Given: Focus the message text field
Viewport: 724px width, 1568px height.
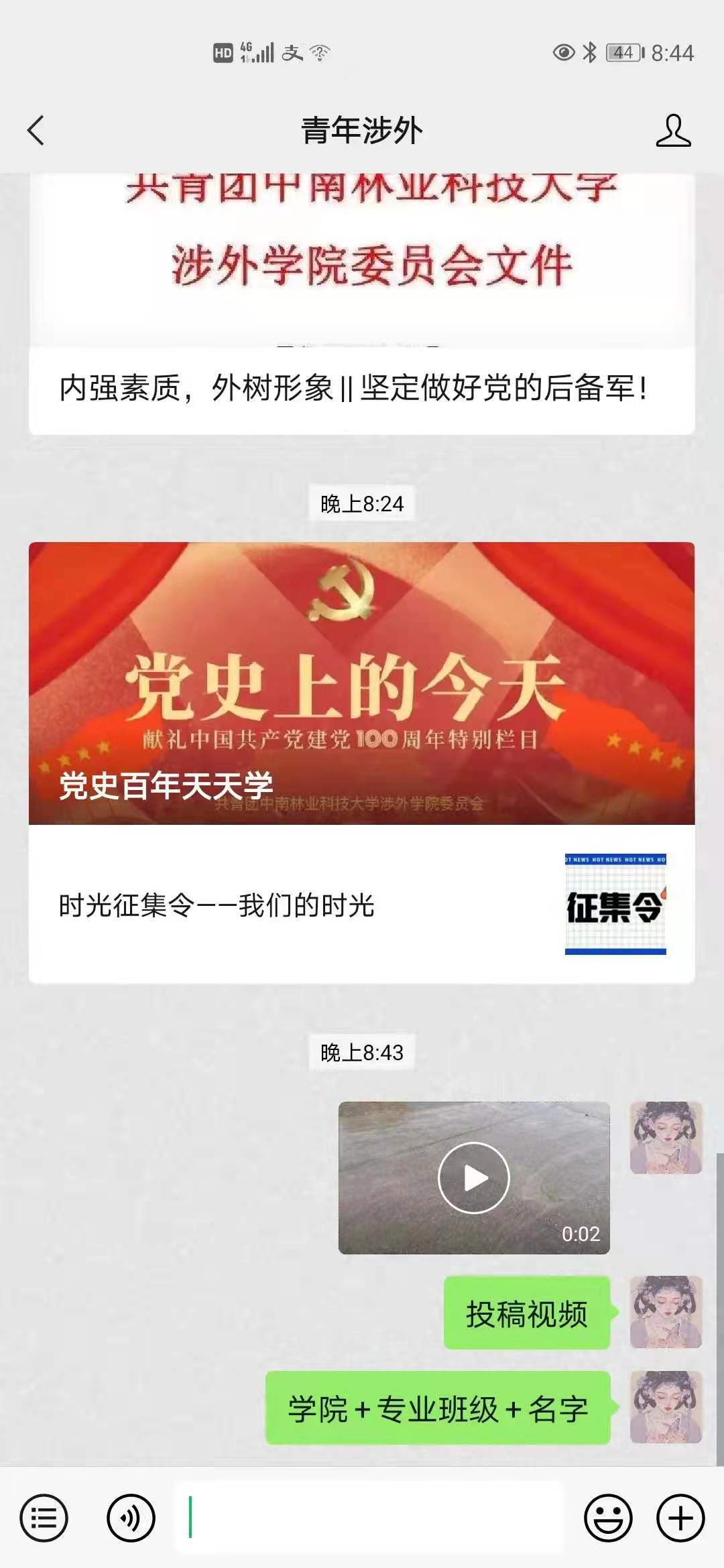Looking at the screenshot, I should pos(369,1518).
